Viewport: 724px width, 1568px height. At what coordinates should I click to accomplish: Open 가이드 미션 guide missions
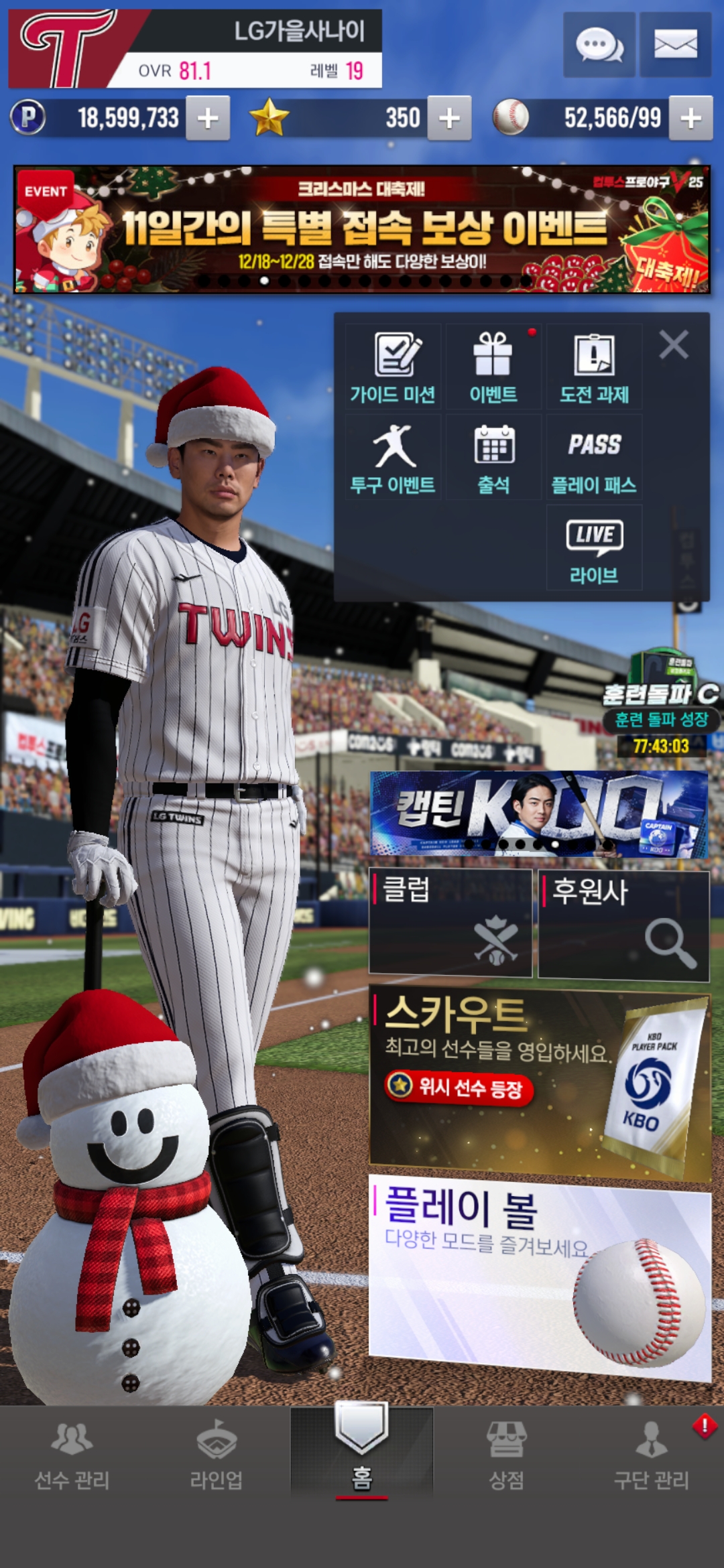(393, 368)
